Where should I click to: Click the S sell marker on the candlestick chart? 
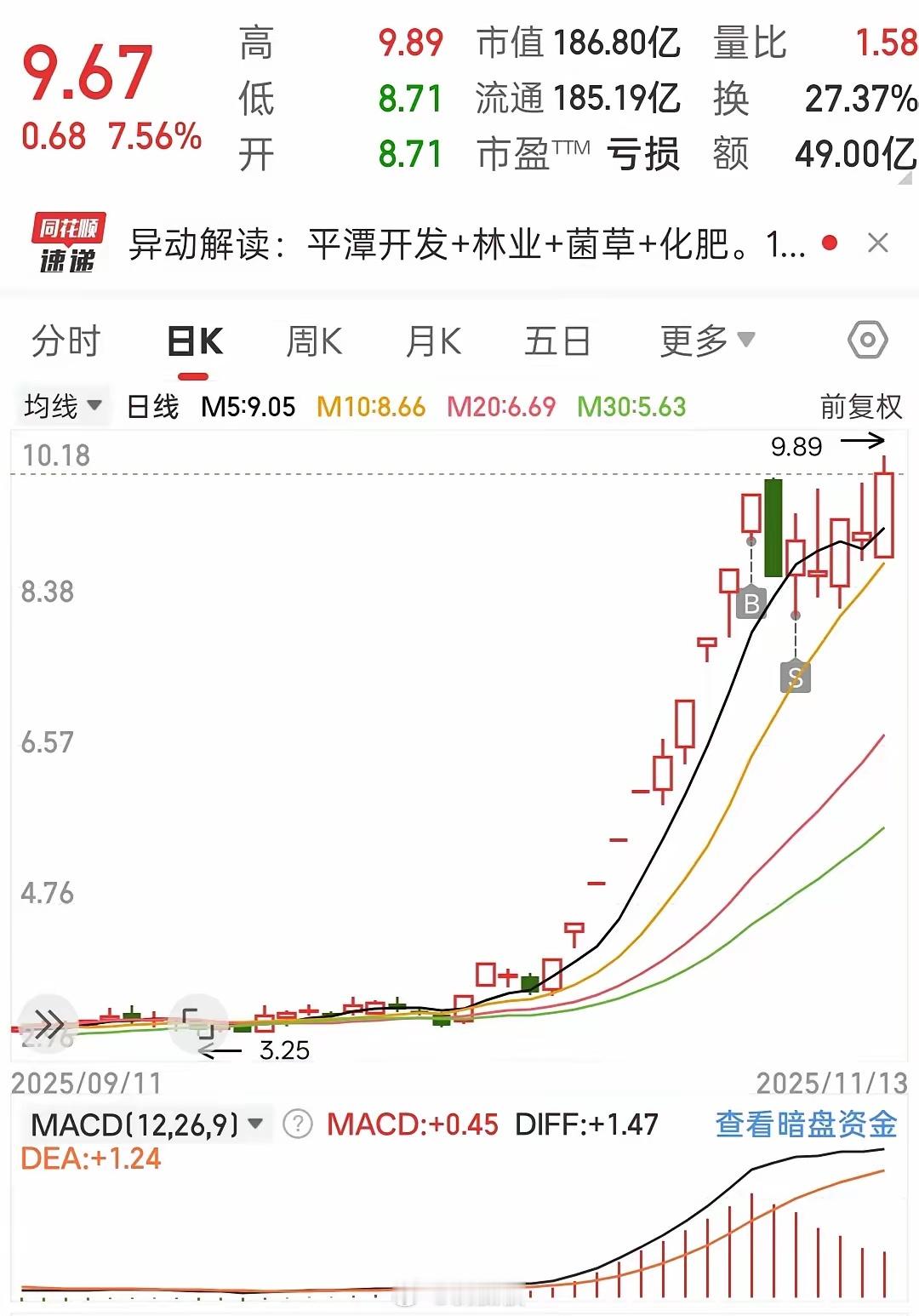pyautogui.click(x=794, y=677)
